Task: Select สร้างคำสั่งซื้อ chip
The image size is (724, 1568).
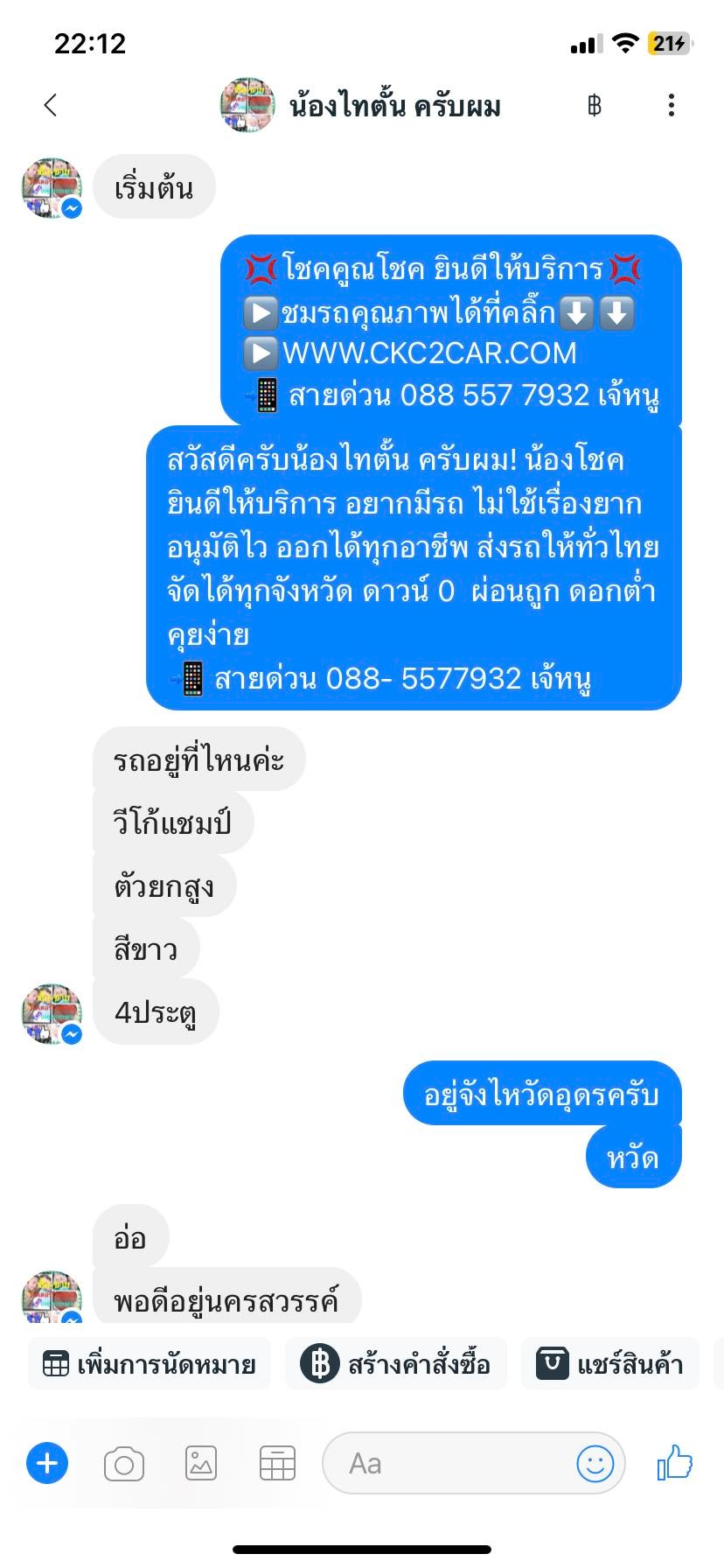Action: click(396, 1364)
